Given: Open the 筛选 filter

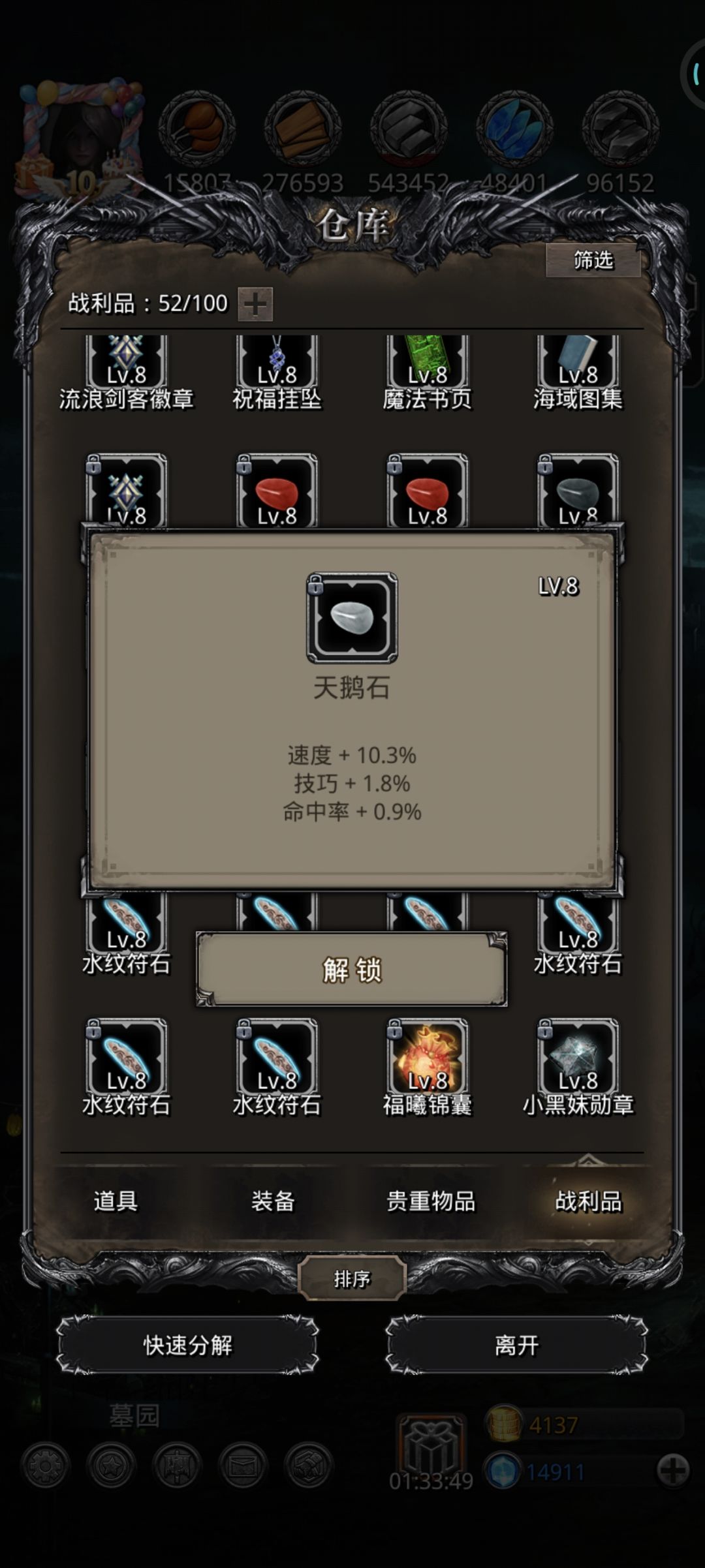Looking at the screenshot, I should (593, 260).
